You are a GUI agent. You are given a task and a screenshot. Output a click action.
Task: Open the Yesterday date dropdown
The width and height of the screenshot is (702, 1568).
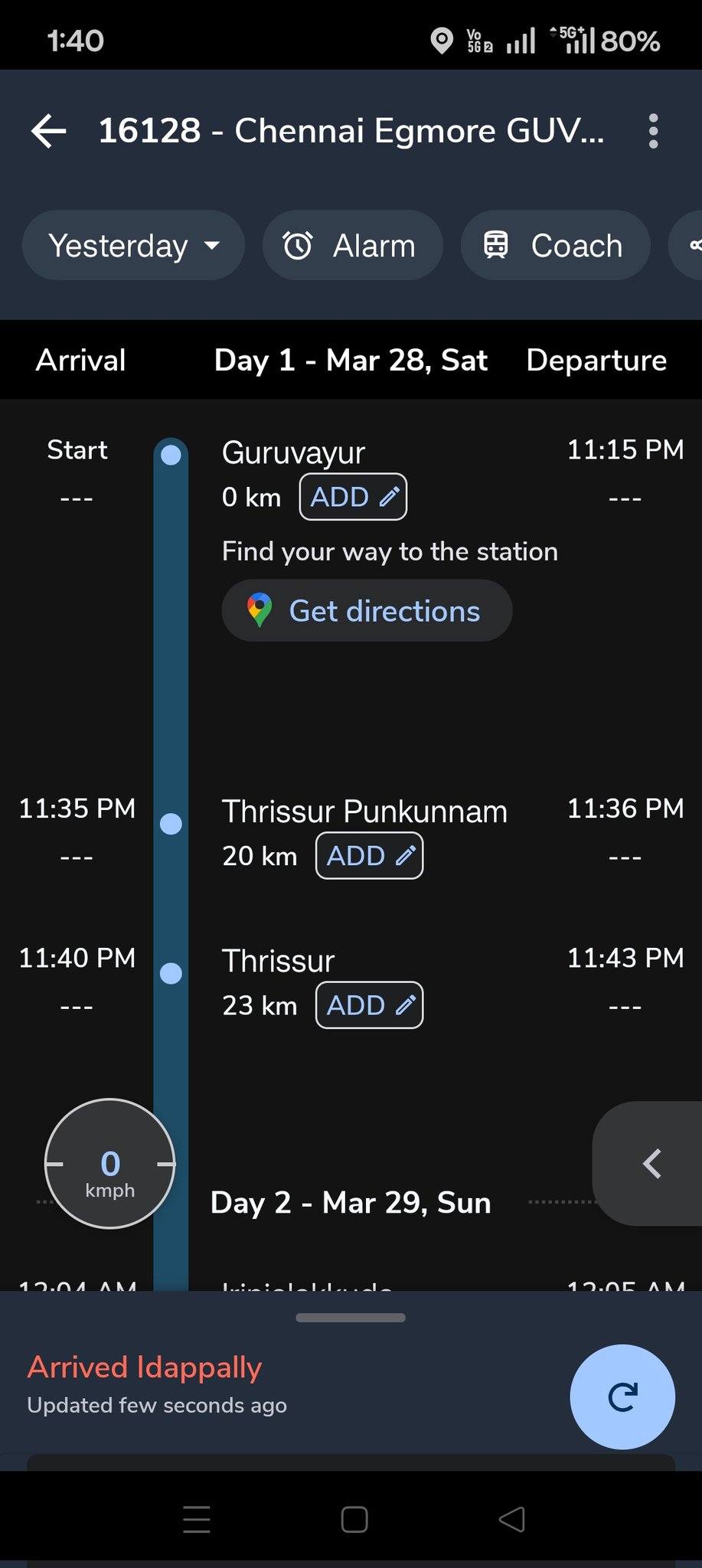133,246
